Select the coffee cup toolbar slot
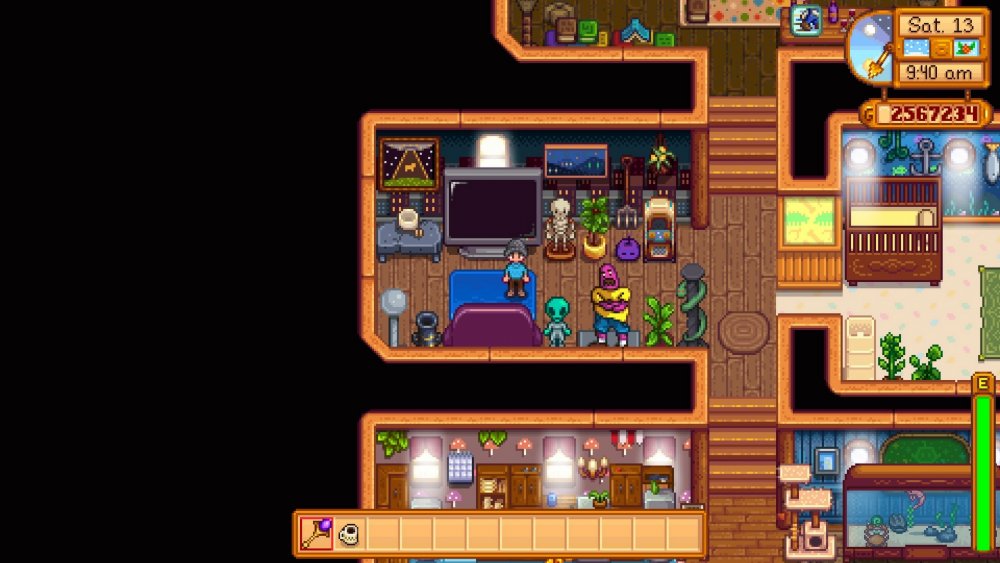This screenshot has height=563, width=1000. pos(349,535)
